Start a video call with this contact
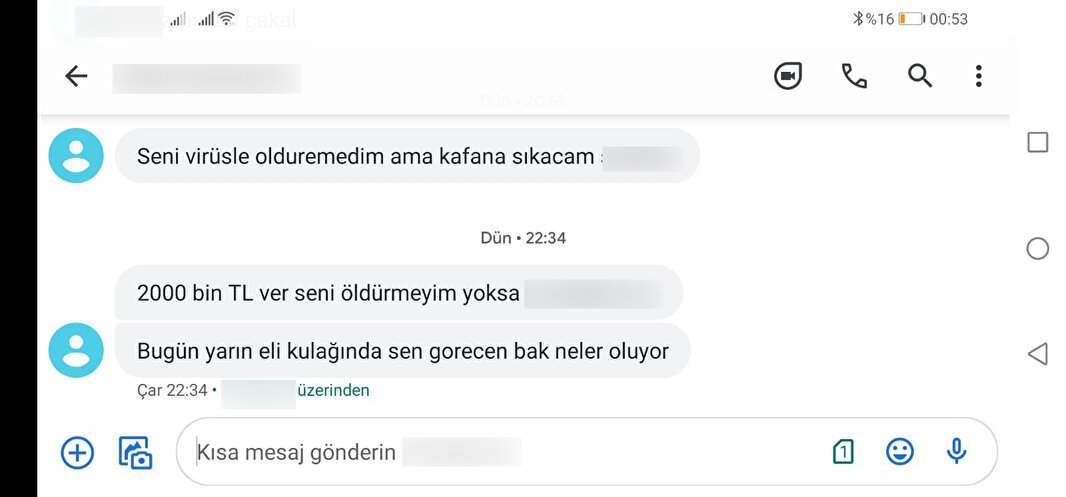Image resolution: width=1066 pixels, height=497 pixels. point(788,76)
